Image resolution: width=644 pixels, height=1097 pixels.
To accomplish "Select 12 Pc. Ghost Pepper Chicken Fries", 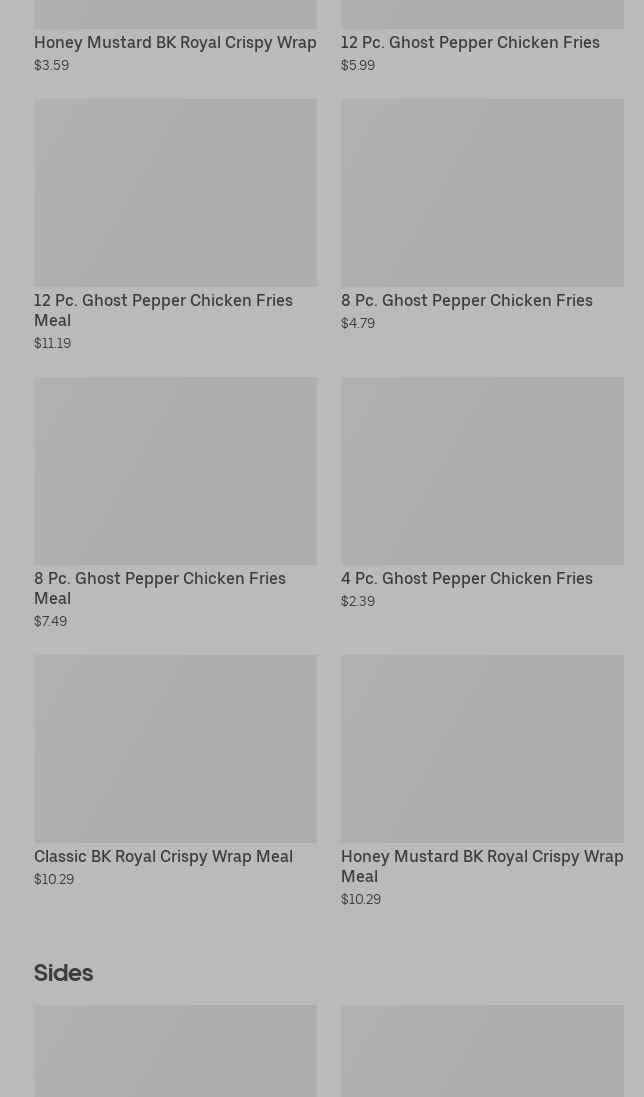I will 470,42.
